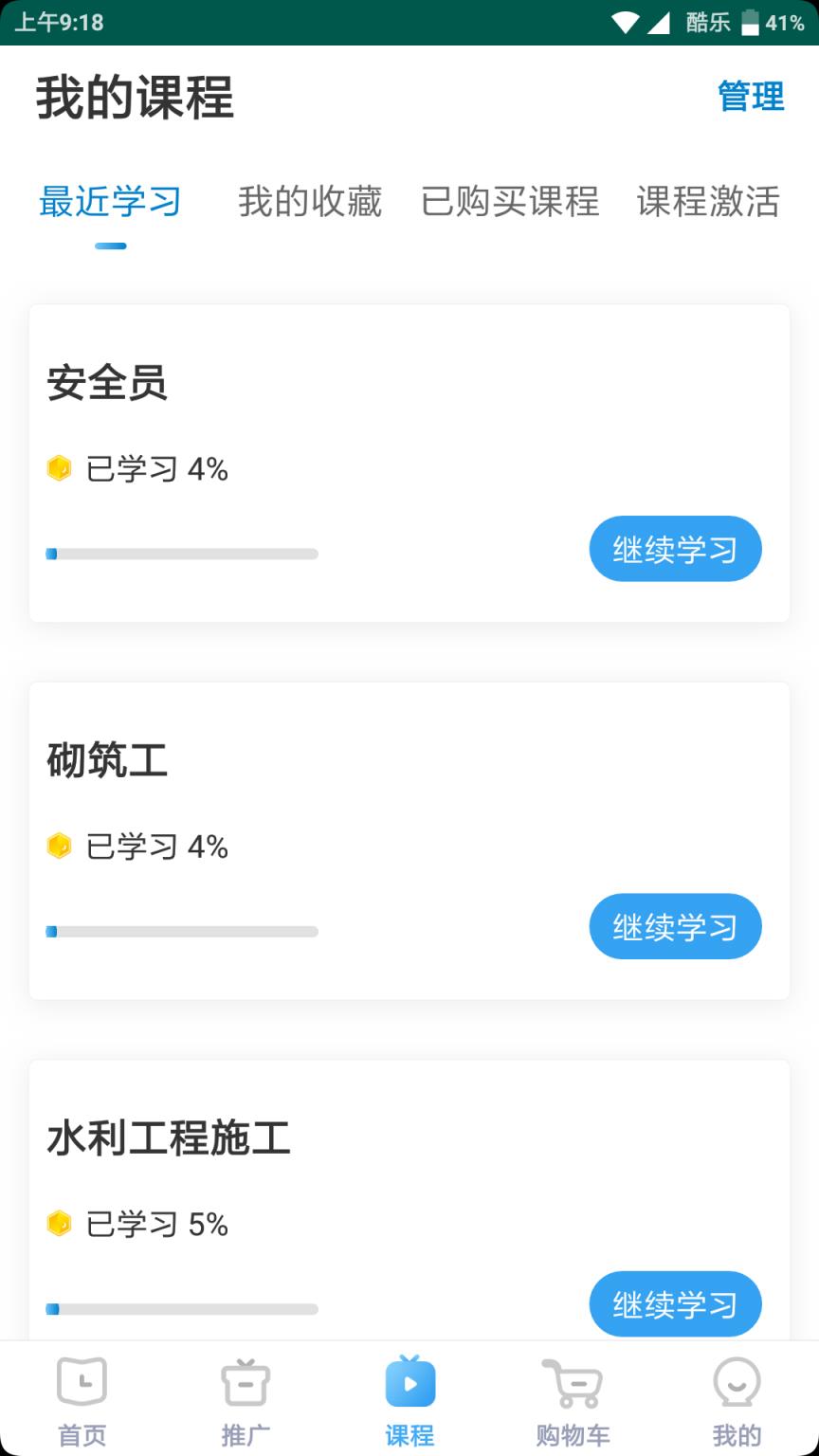The width and height of the screenshot is (819, 1456).
Task: Select the 课程激活 tab
Action: coord(709,202)
